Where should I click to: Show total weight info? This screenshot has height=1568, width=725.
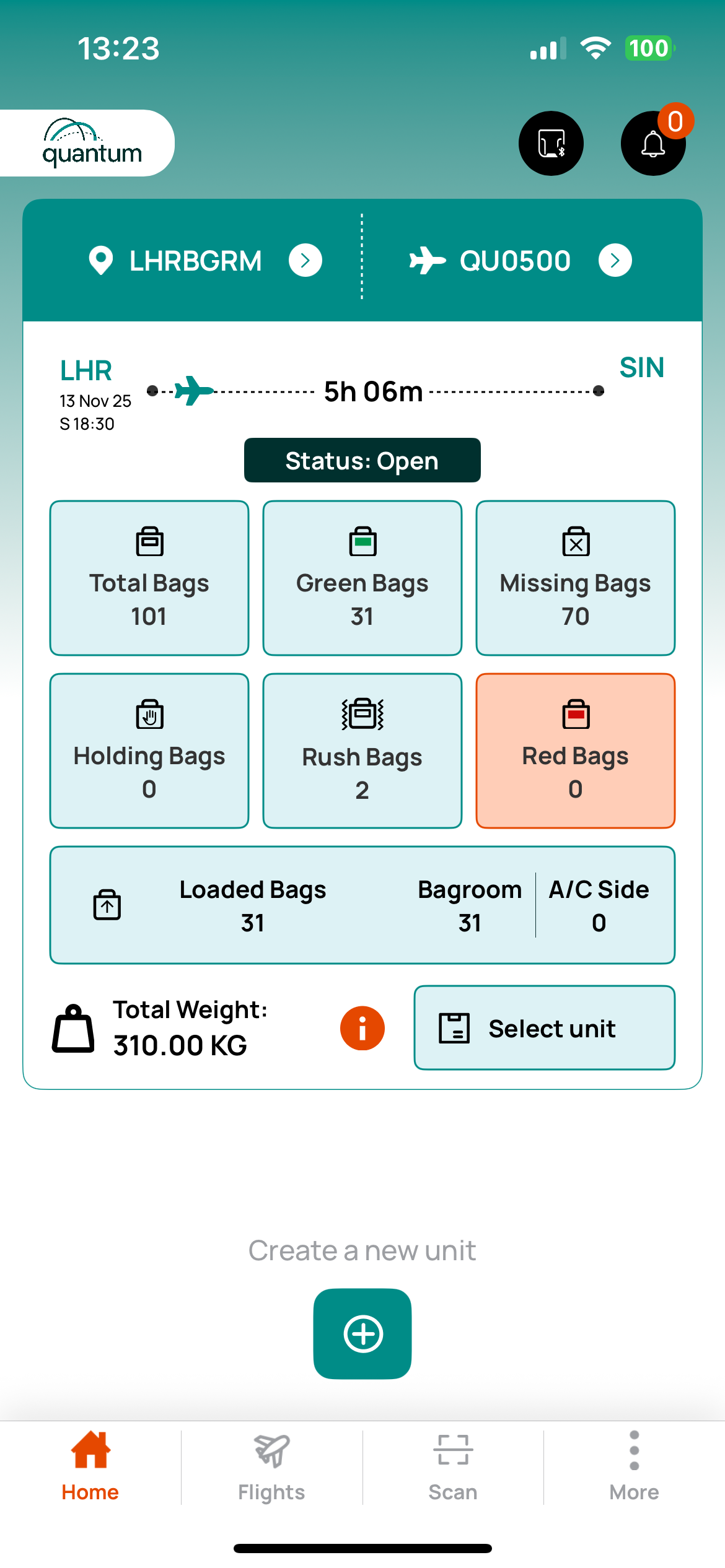tap(362, 1028)
